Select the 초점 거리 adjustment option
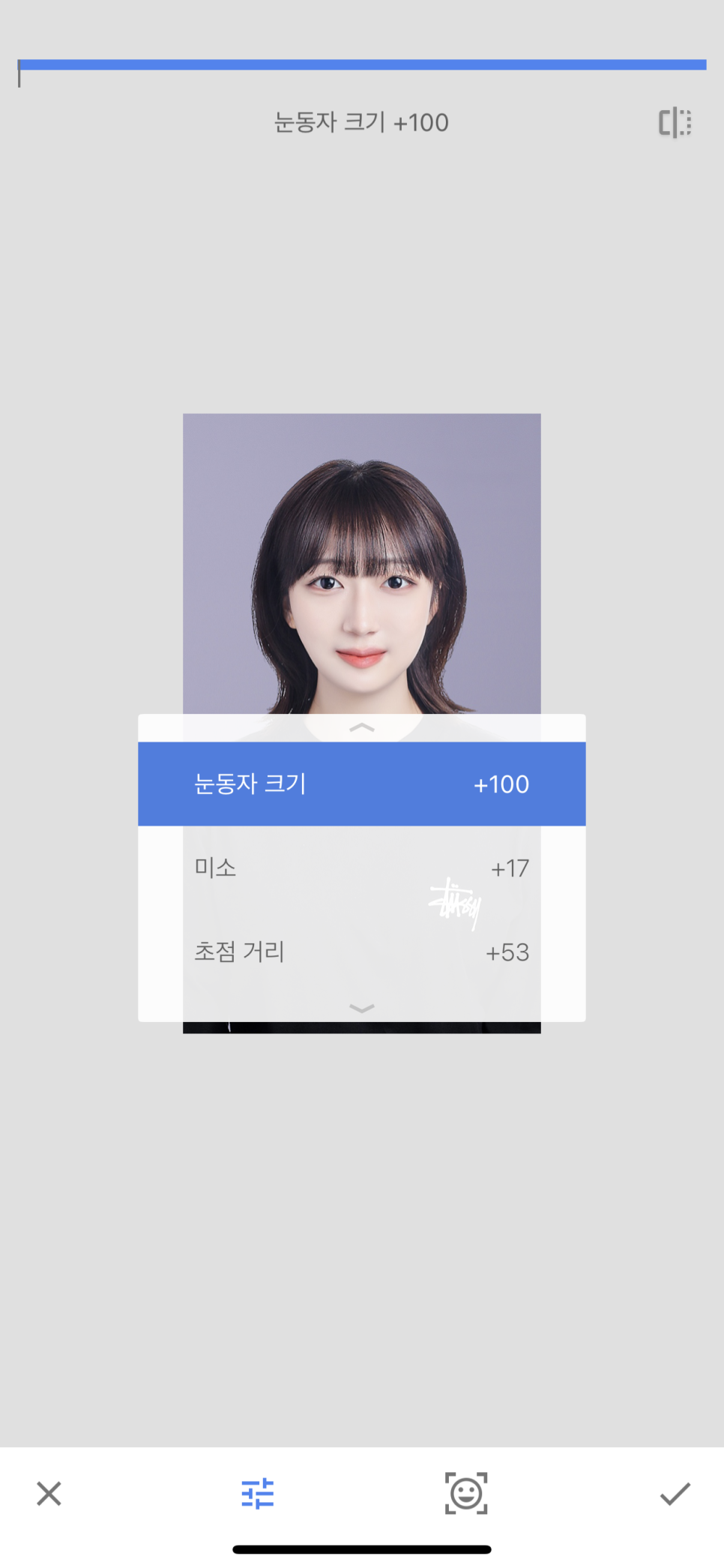This screenshot has width=724, height=1568. point(361,952)
